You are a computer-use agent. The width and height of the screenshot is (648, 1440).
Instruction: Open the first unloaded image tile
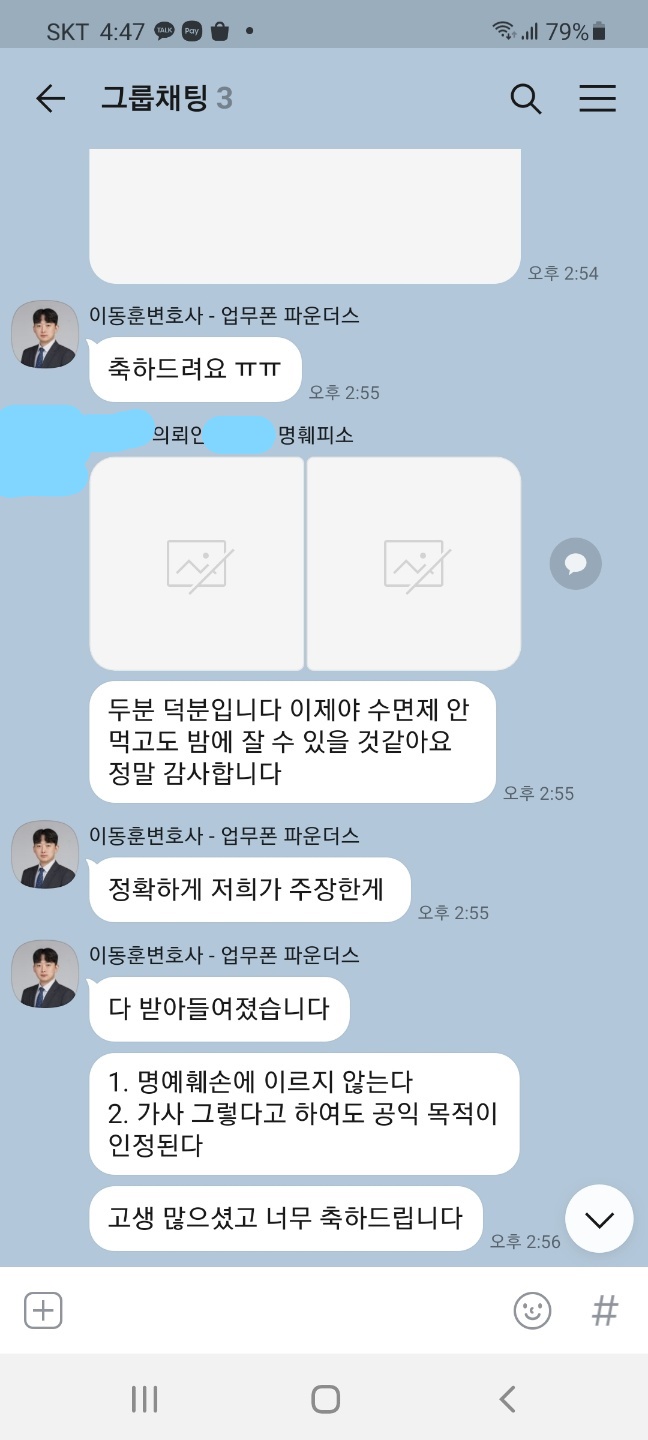(x=196, y=564)
